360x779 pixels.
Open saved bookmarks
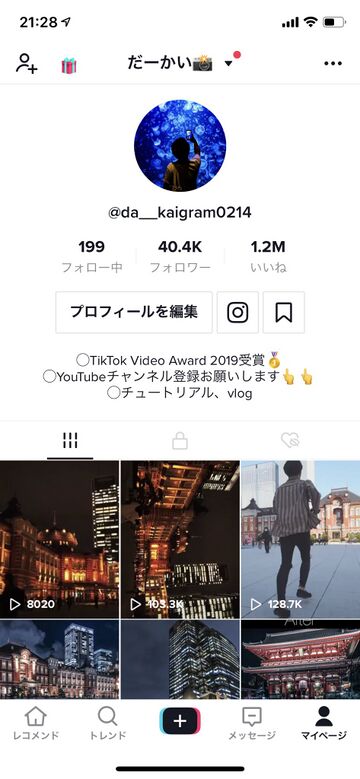tap(284, 312)
